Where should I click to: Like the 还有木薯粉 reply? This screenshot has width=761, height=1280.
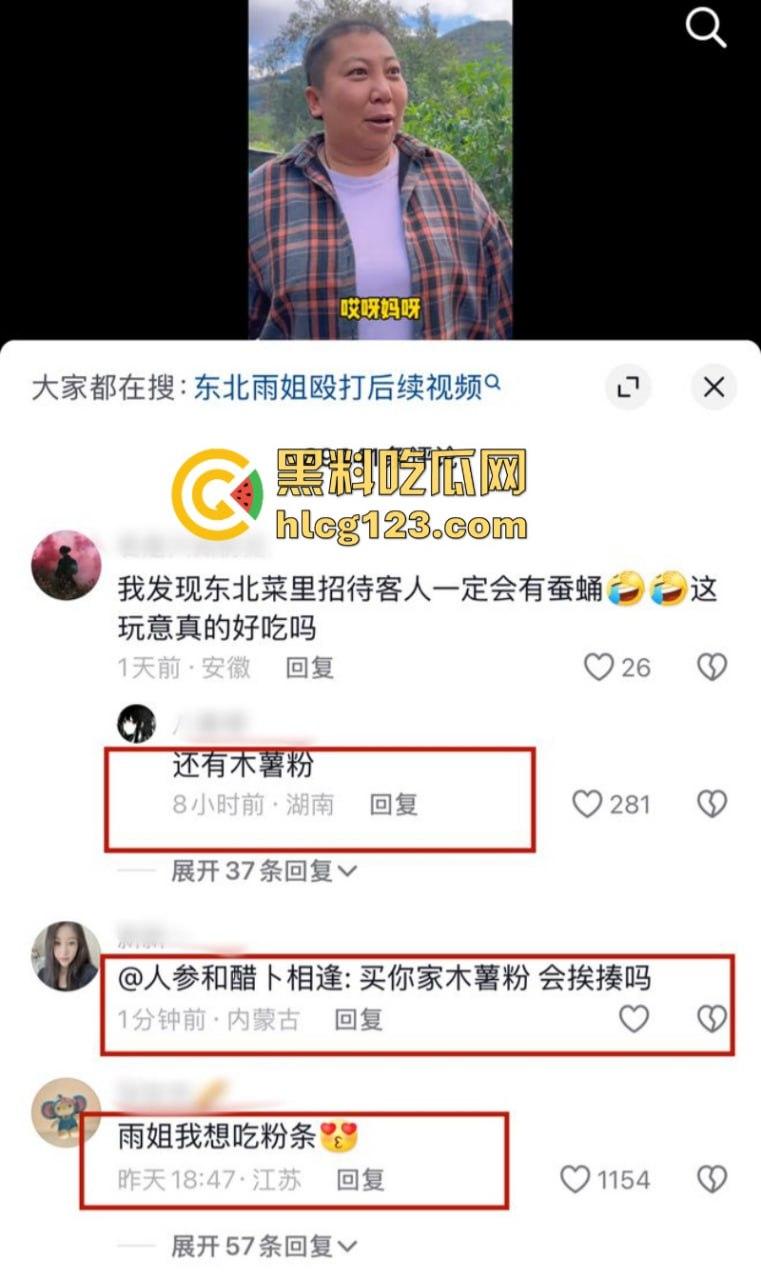587,804
